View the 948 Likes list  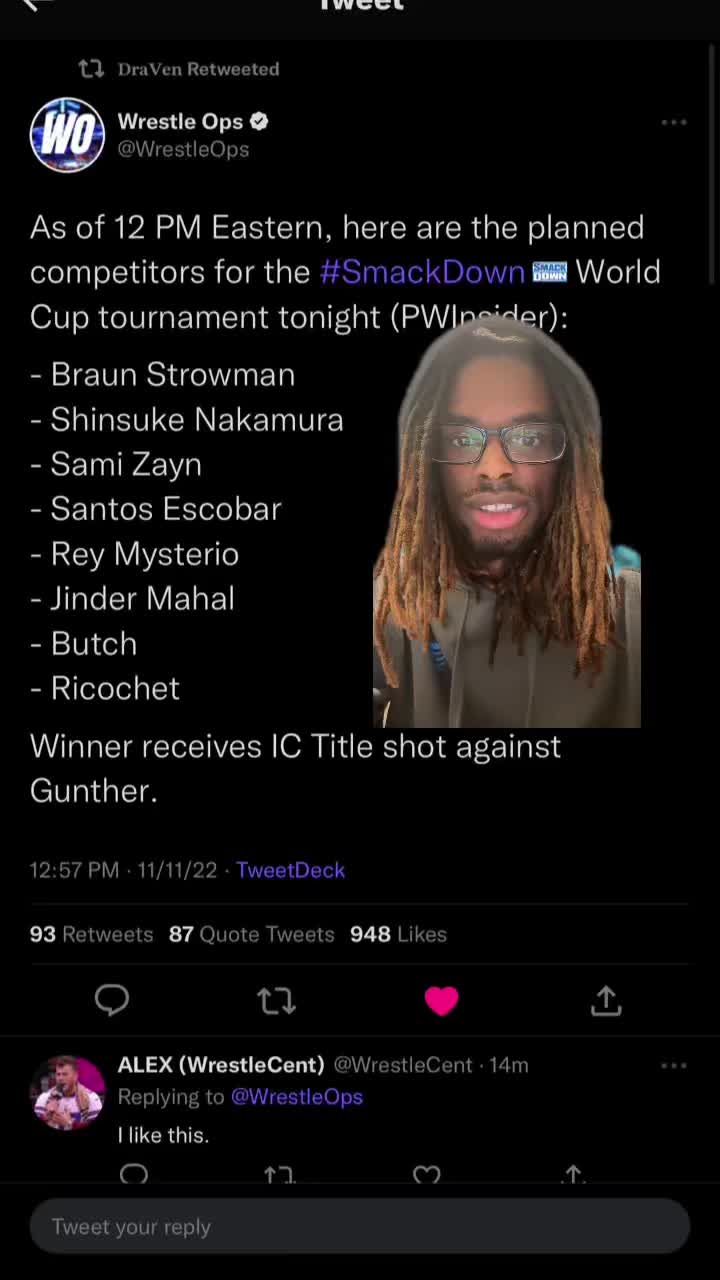tap(398, 934)
